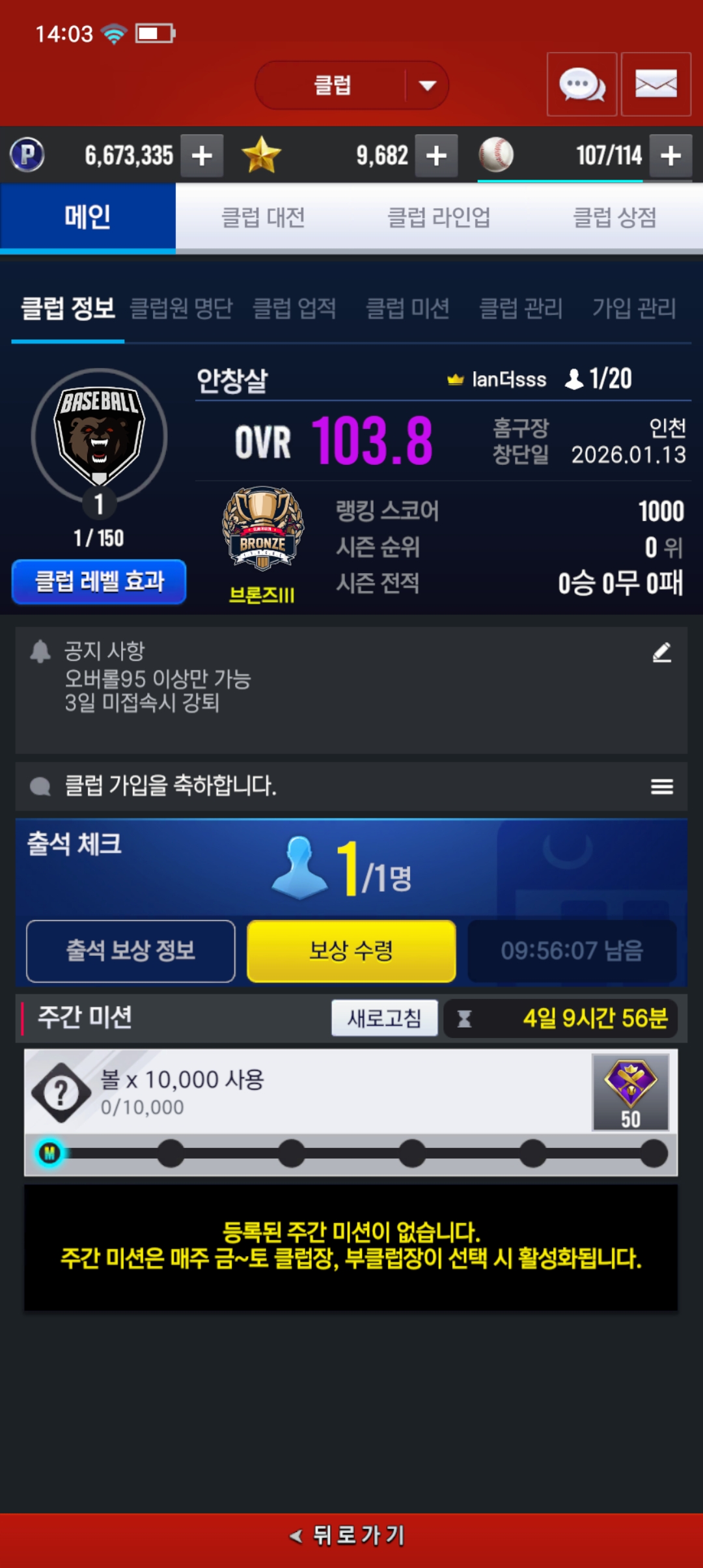Open the club chat log menu icon

(x=661, y=787)
